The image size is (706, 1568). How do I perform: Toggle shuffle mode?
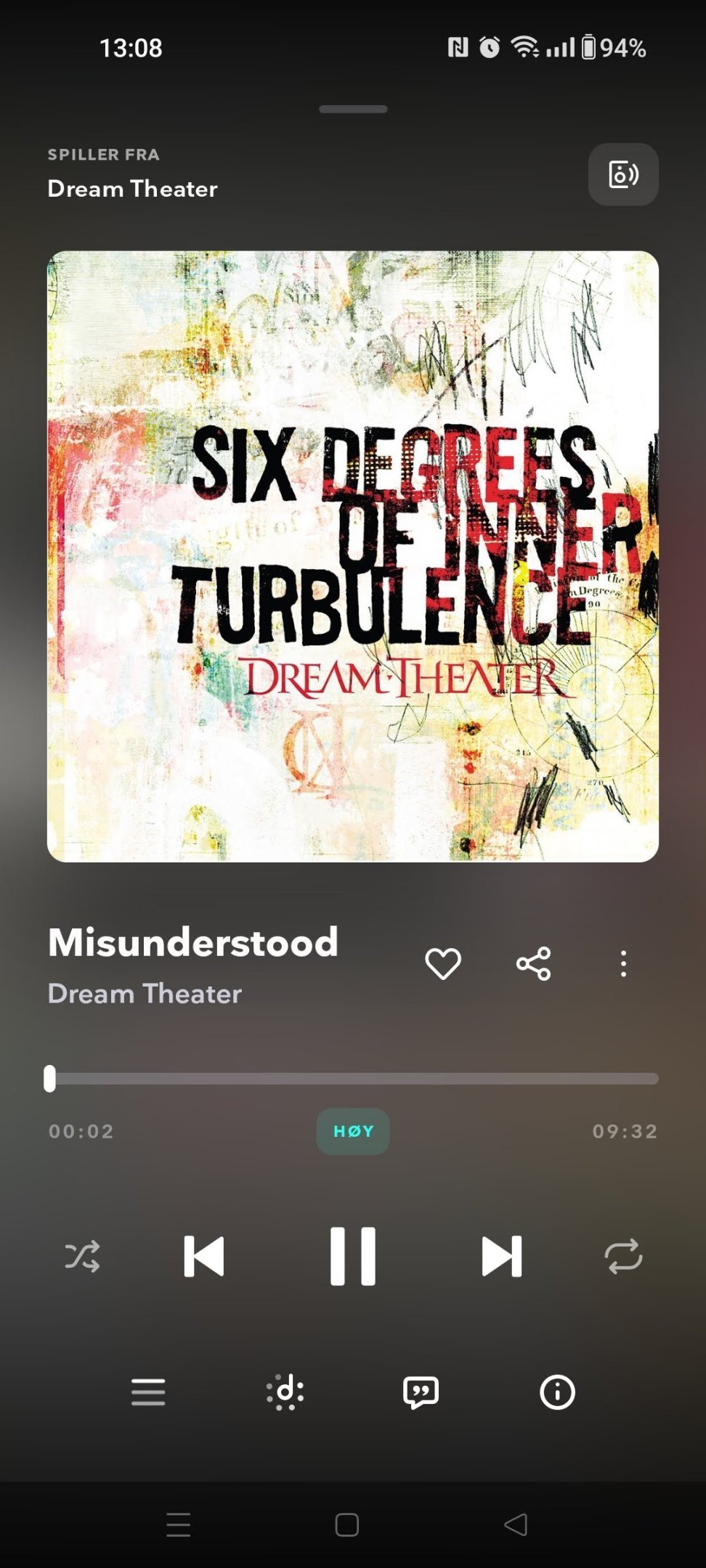pos(82,1257)
